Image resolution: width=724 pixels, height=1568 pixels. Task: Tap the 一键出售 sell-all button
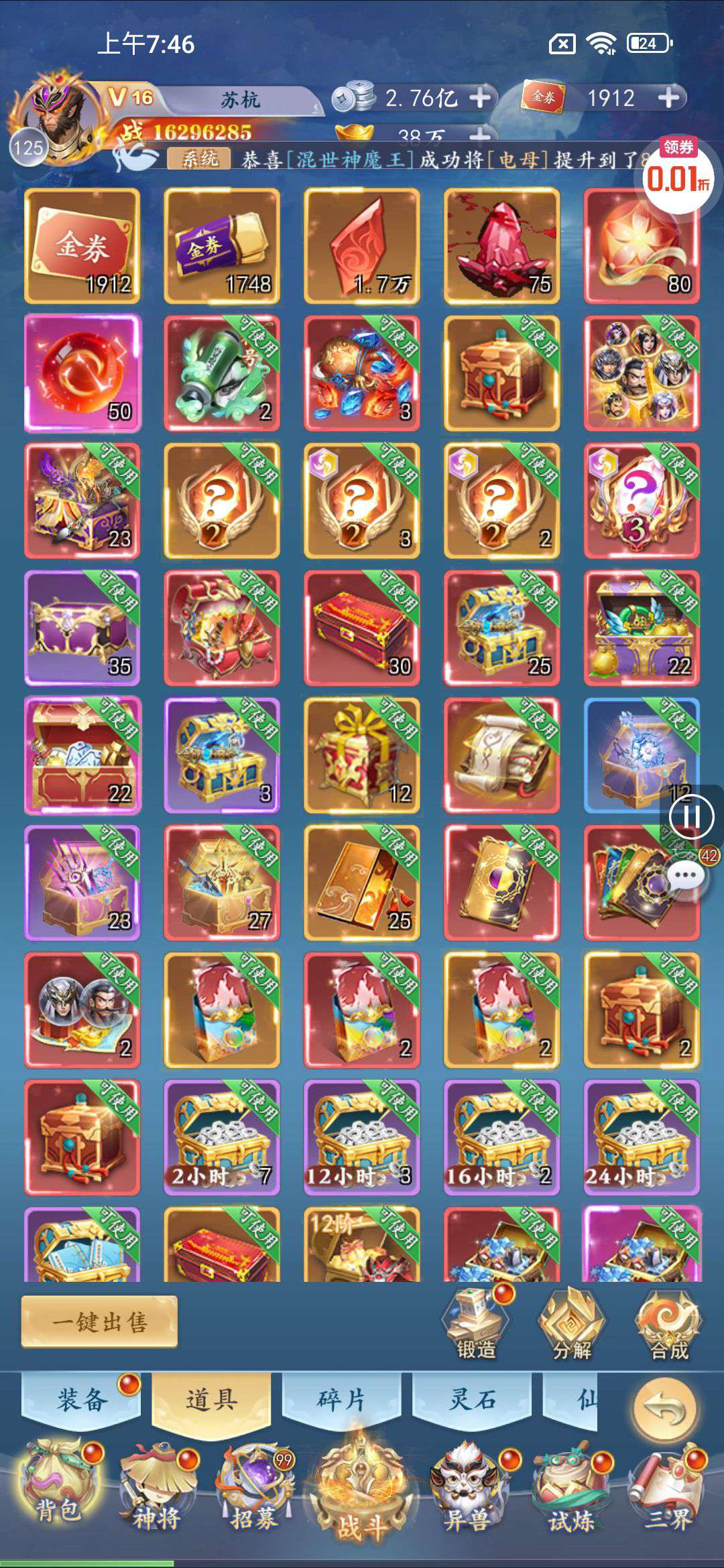pos(99,1321)
